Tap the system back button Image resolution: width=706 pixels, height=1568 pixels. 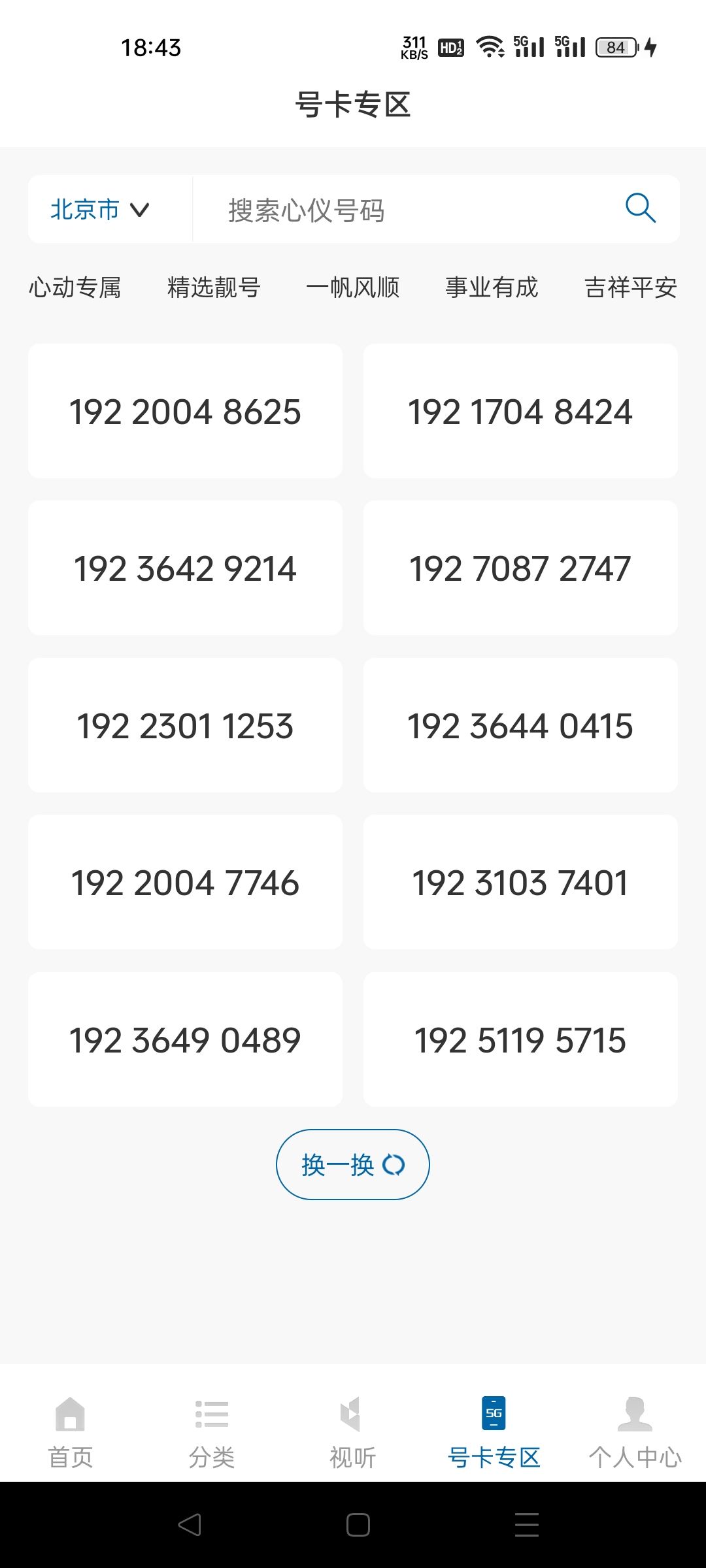coord(190,1525)
